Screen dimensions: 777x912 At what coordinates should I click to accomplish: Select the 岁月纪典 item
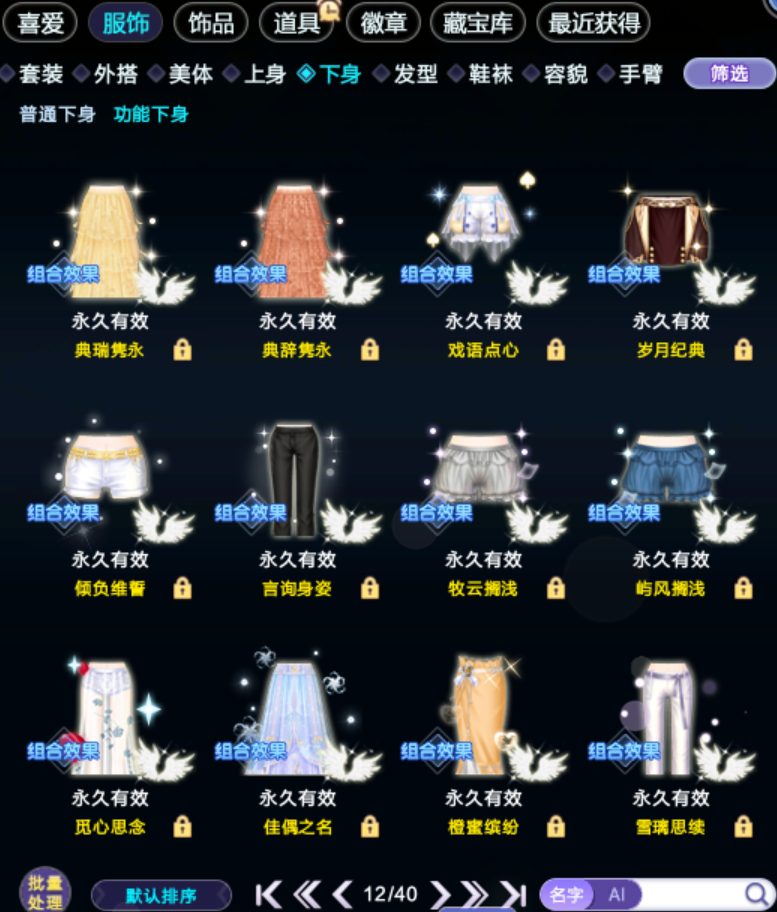(671, 268)
